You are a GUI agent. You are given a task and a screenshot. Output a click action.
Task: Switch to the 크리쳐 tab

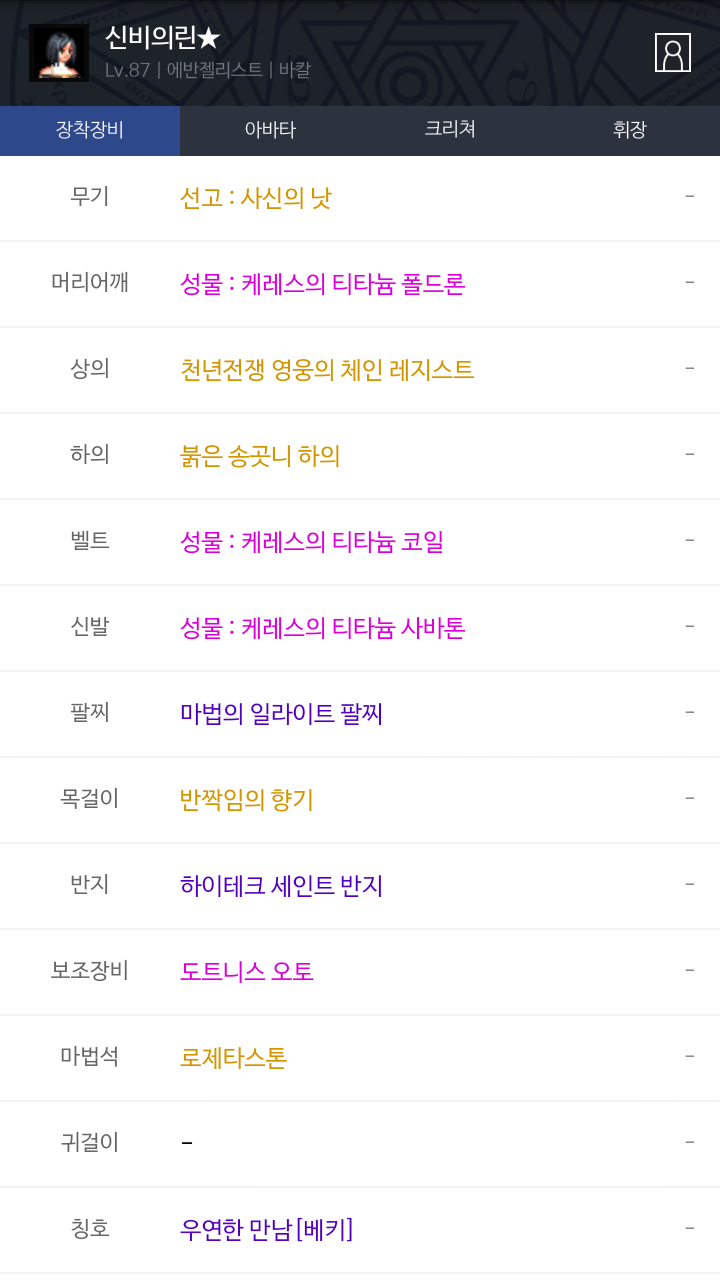[450, 130]
